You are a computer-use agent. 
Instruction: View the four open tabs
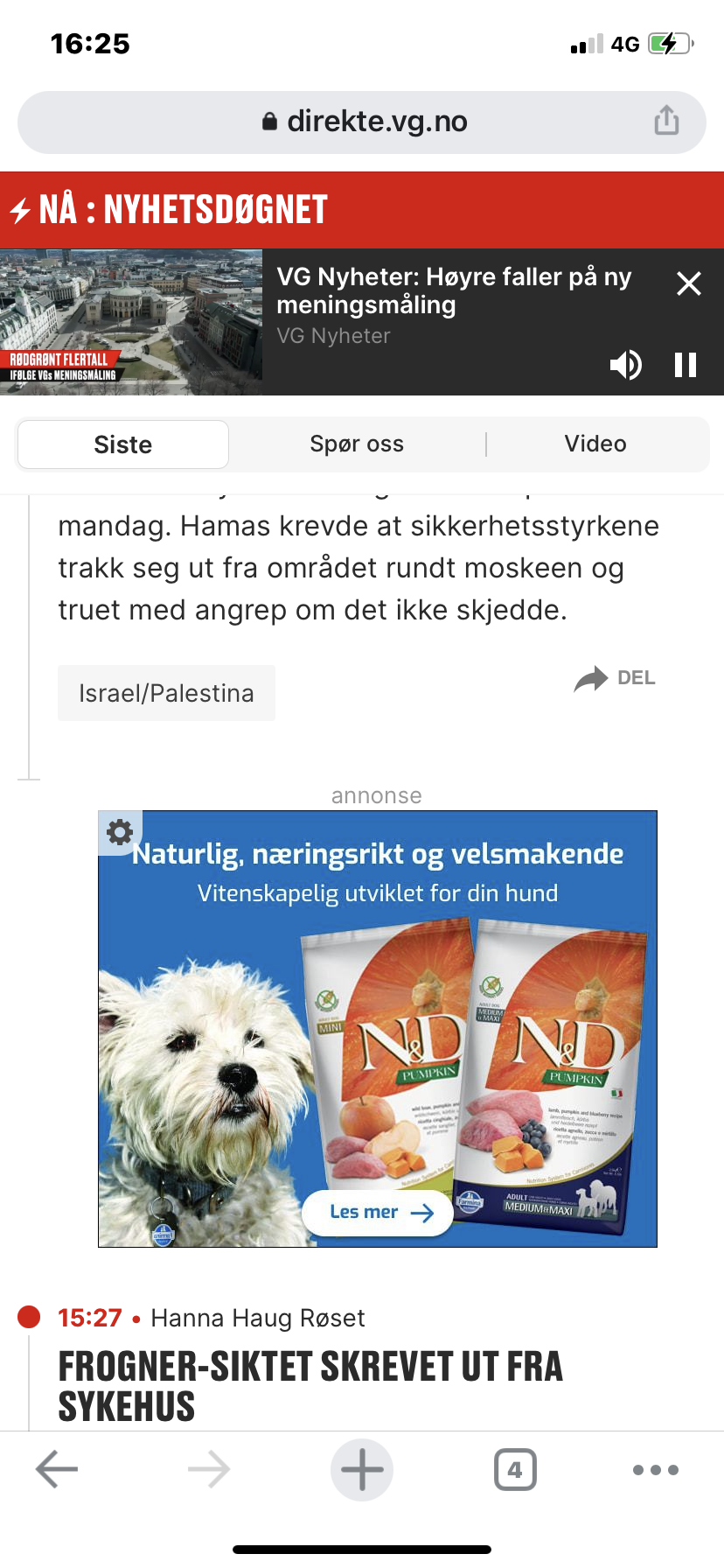coord(515,1469)
